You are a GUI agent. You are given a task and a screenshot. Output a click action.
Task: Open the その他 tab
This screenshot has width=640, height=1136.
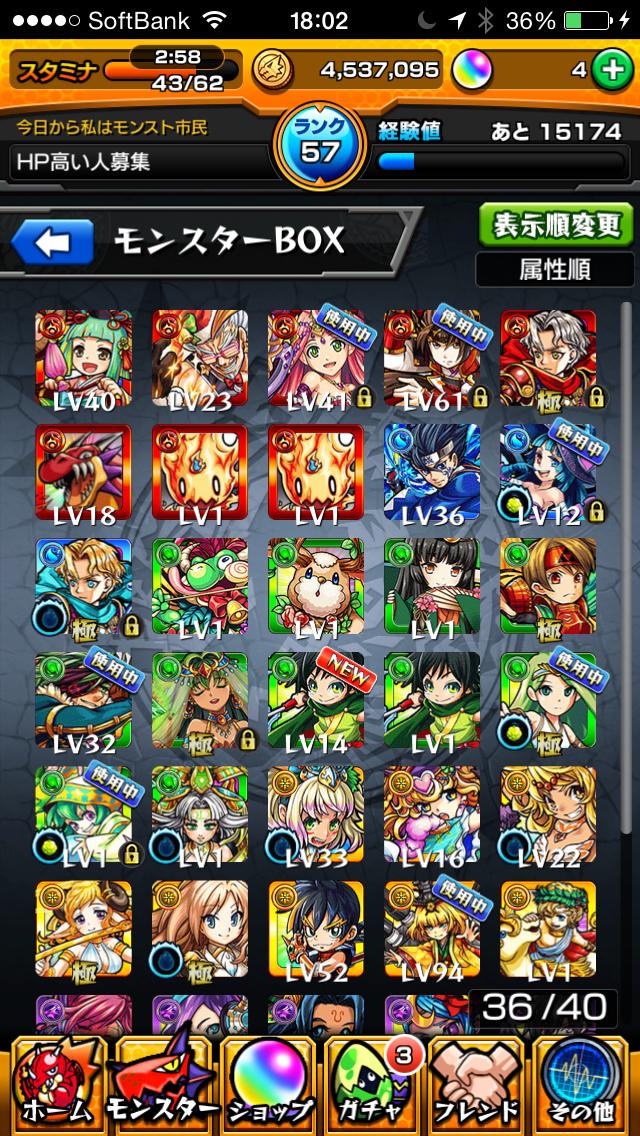584,1083
